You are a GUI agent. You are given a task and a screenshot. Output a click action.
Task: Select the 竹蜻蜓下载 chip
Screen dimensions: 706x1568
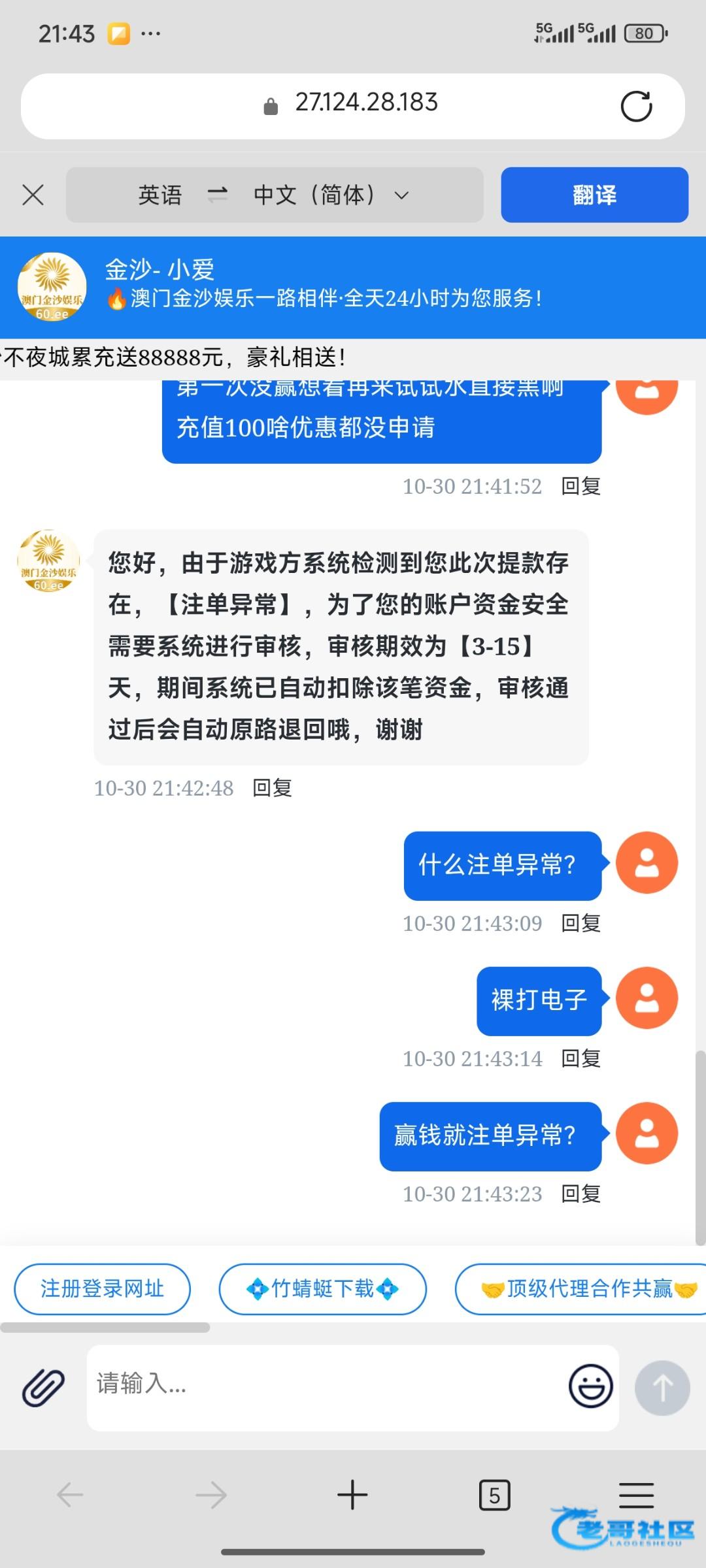click(x=322, y=1289)
